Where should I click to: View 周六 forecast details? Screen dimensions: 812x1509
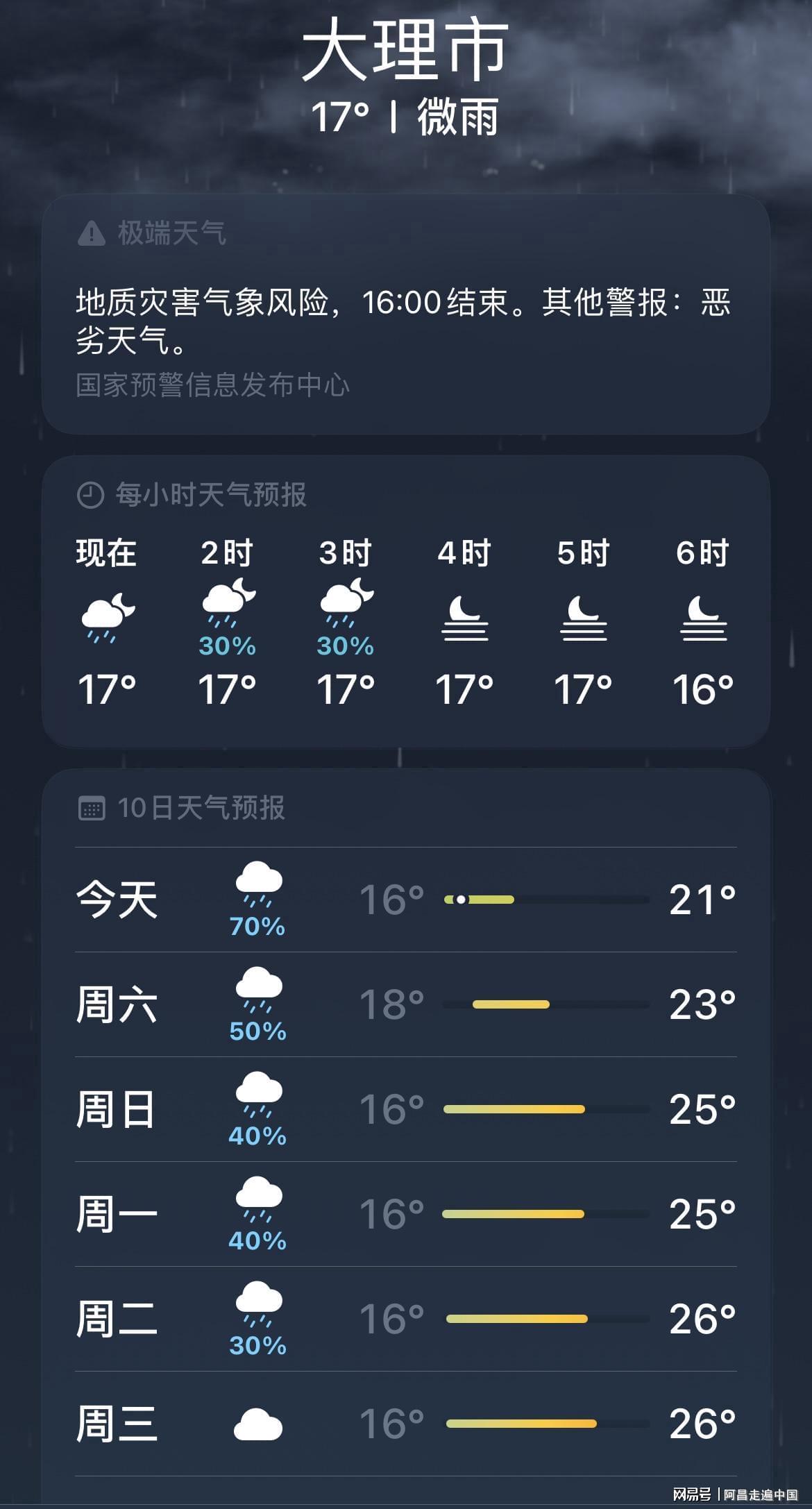tap(405, 1004)
